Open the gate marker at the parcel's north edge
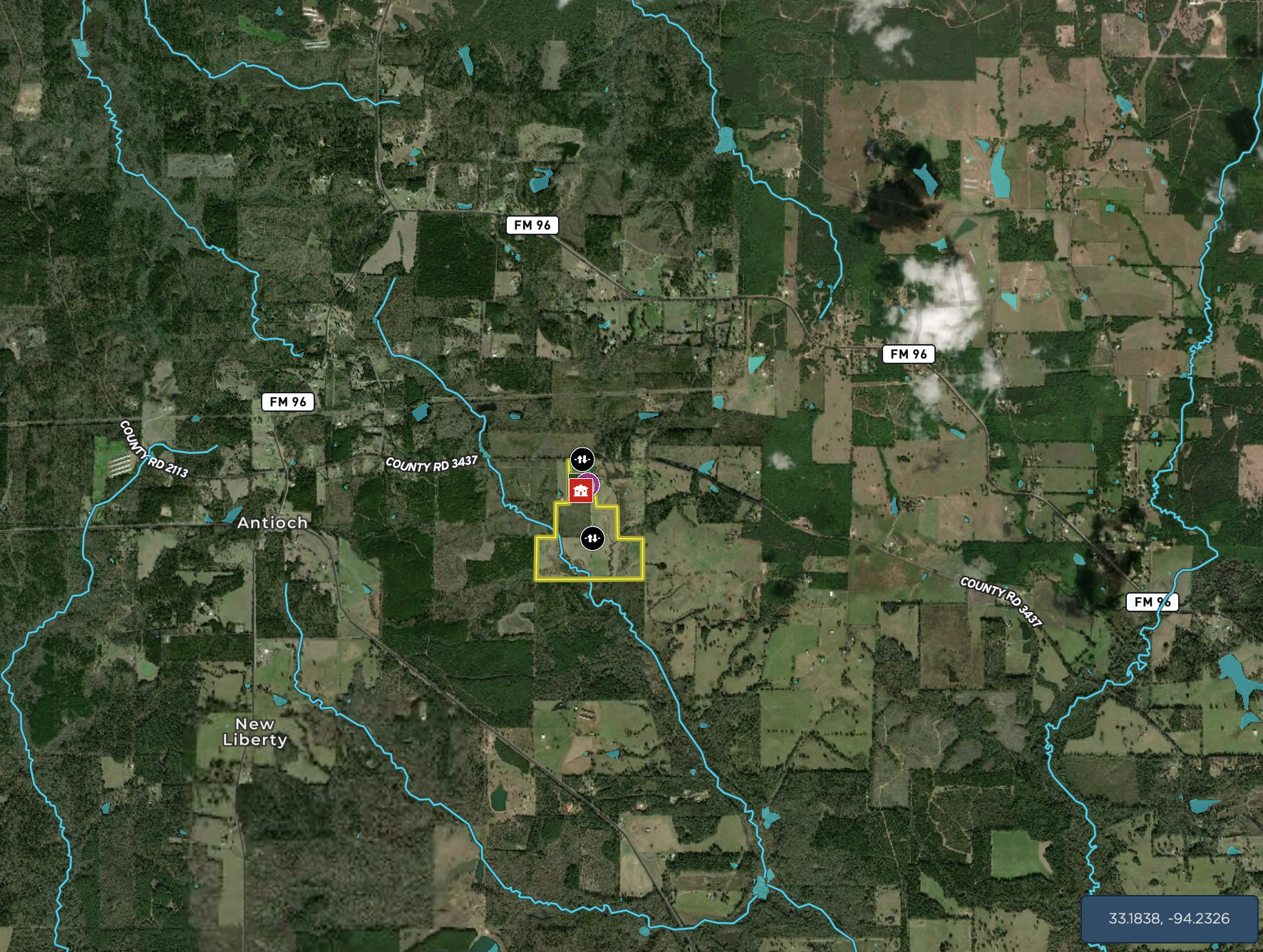Screen dimensions: 1263x952 pyautogui.click(x=582, y=459)
